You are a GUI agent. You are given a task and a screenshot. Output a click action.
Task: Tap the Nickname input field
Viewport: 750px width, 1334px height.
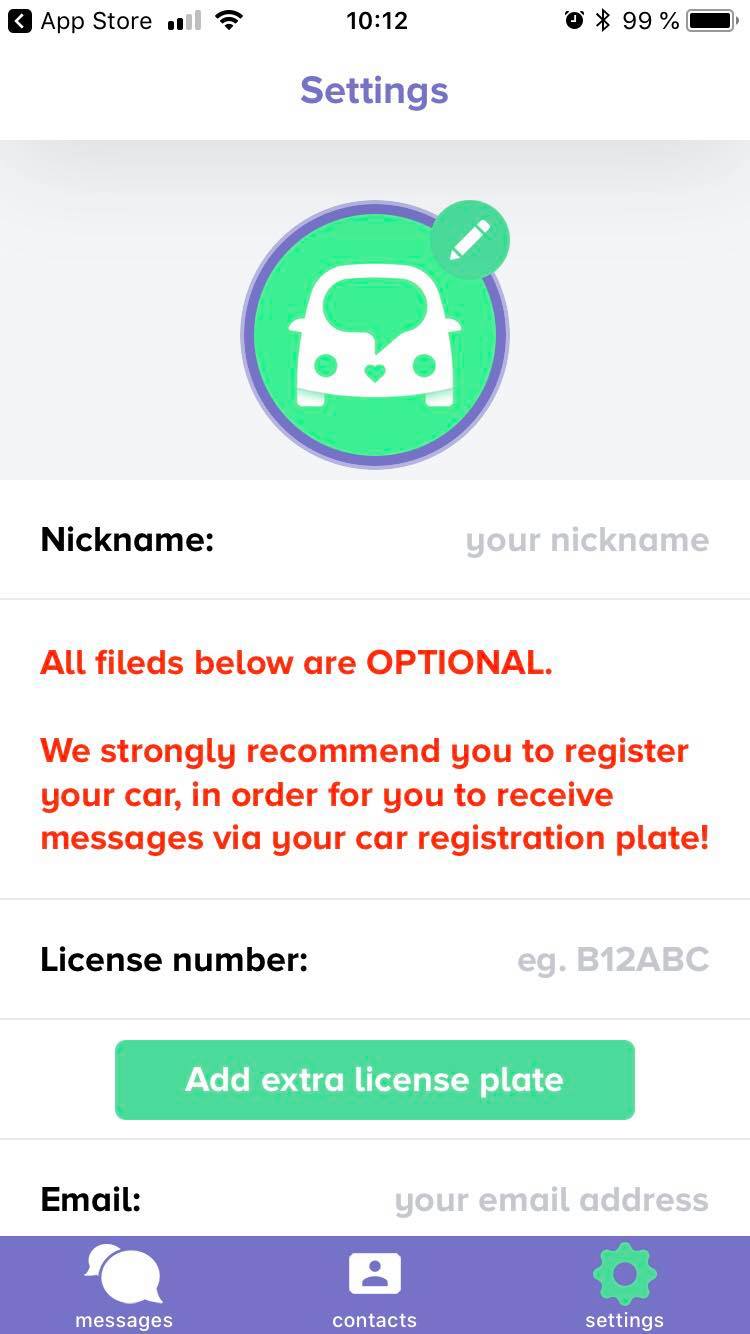click(x=585, y=540)
